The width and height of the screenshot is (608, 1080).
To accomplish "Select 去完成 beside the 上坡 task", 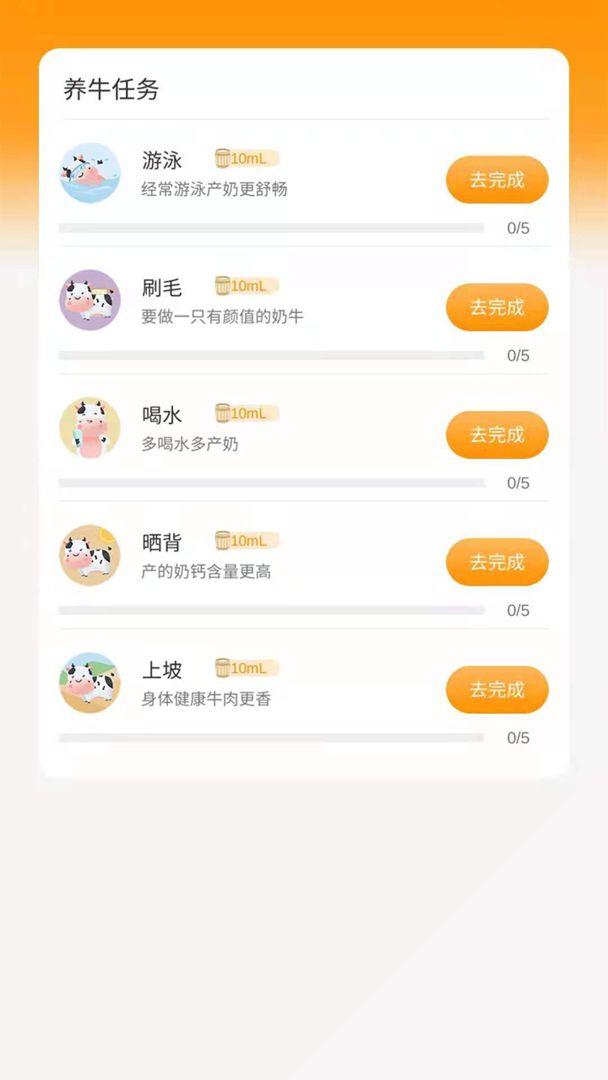I will (497, 690).
